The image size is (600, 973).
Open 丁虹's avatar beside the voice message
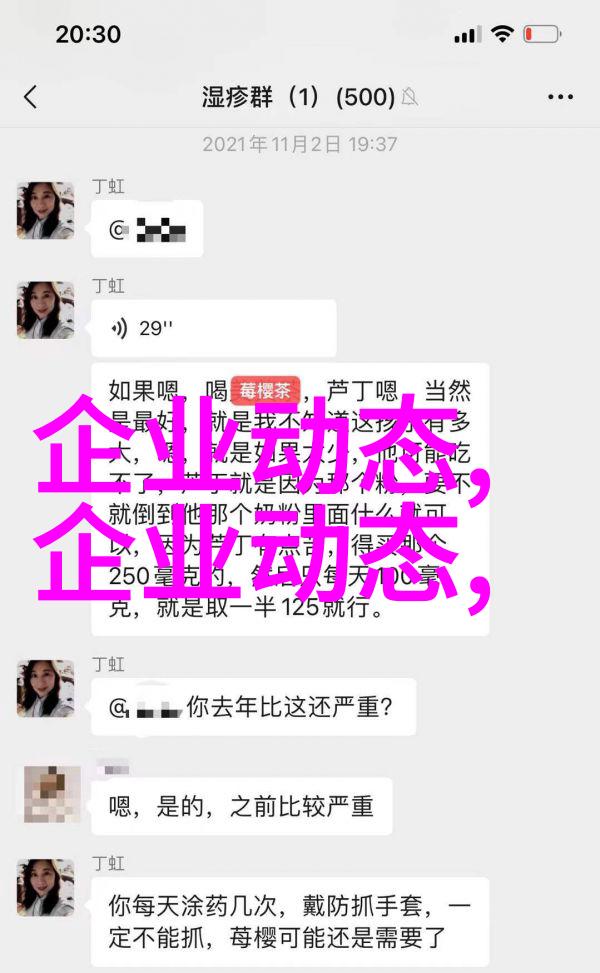46,309
